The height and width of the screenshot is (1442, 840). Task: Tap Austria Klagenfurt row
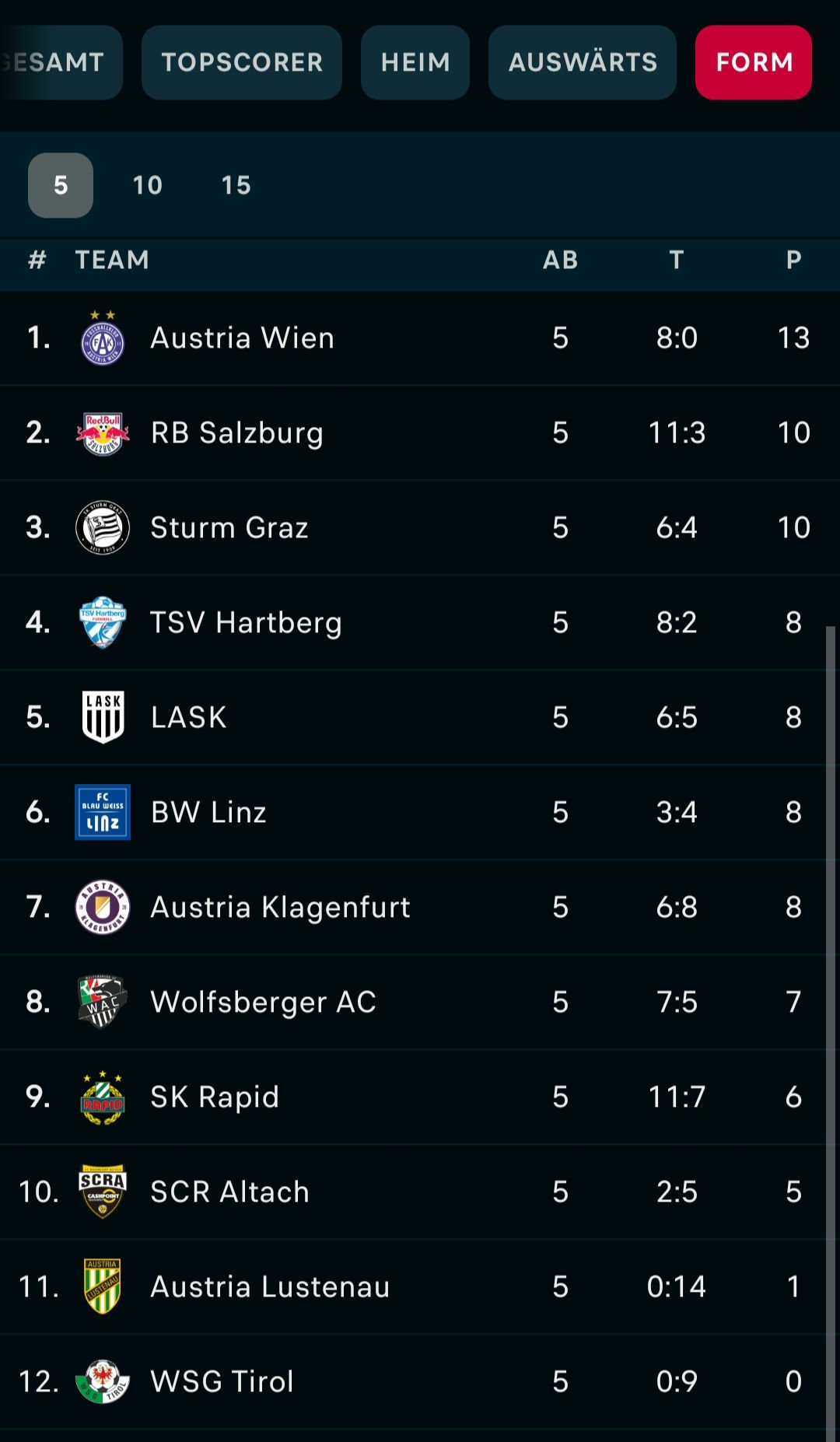coord(420,907)
